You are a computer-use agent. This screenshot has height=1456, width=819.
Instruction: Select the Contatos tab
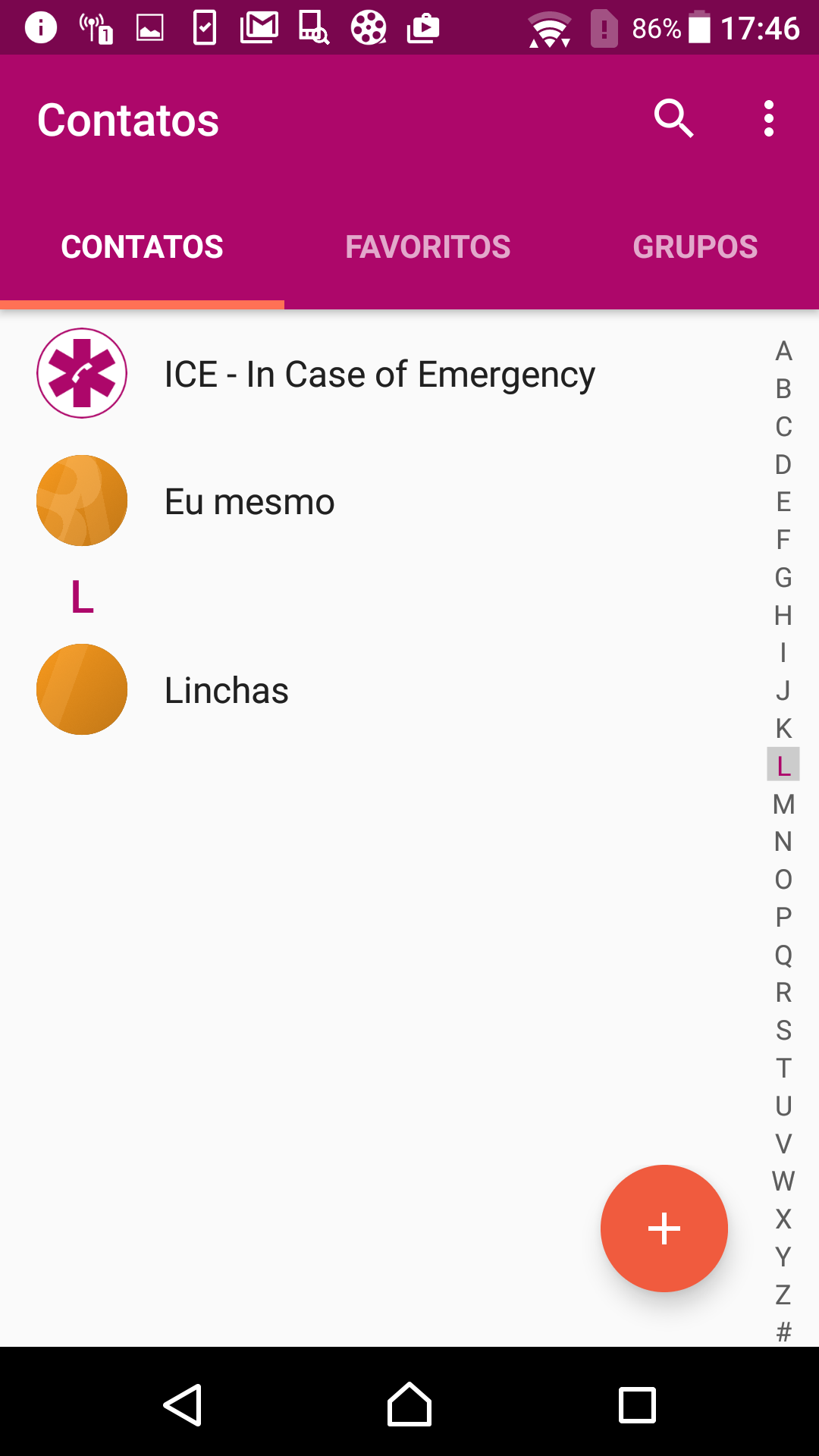click(x=142, y=247)
